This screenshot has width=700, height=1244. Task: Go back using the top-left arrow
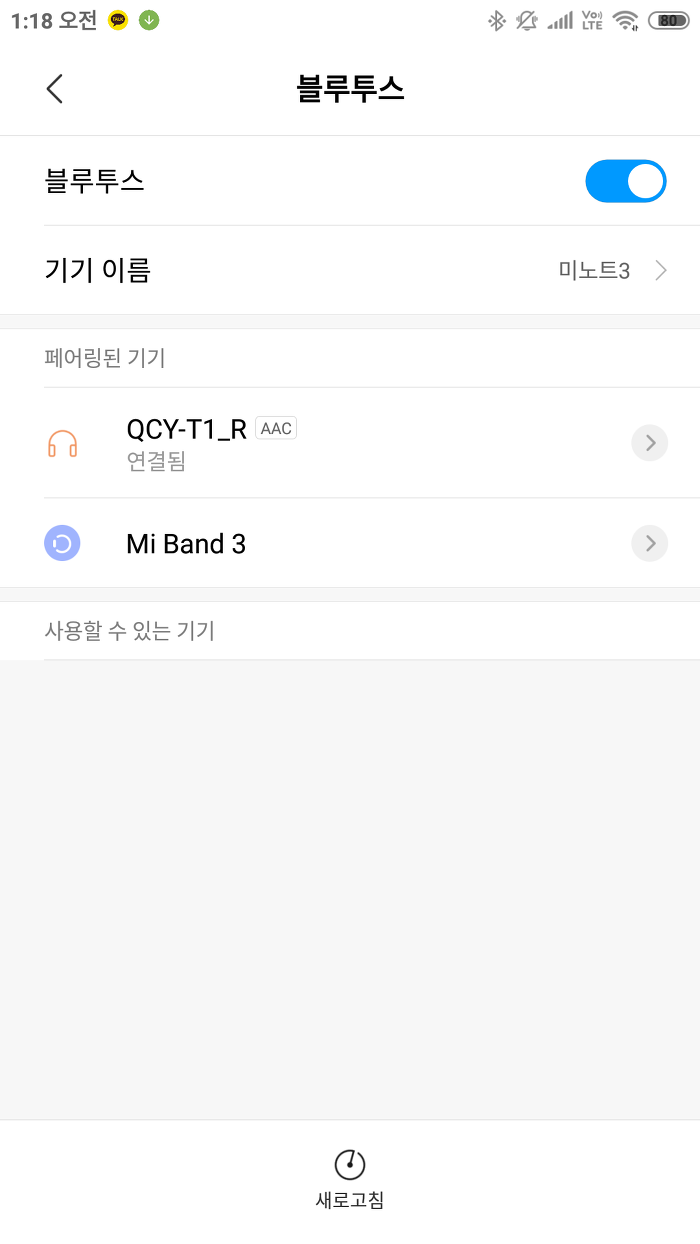tap(55, 89)
